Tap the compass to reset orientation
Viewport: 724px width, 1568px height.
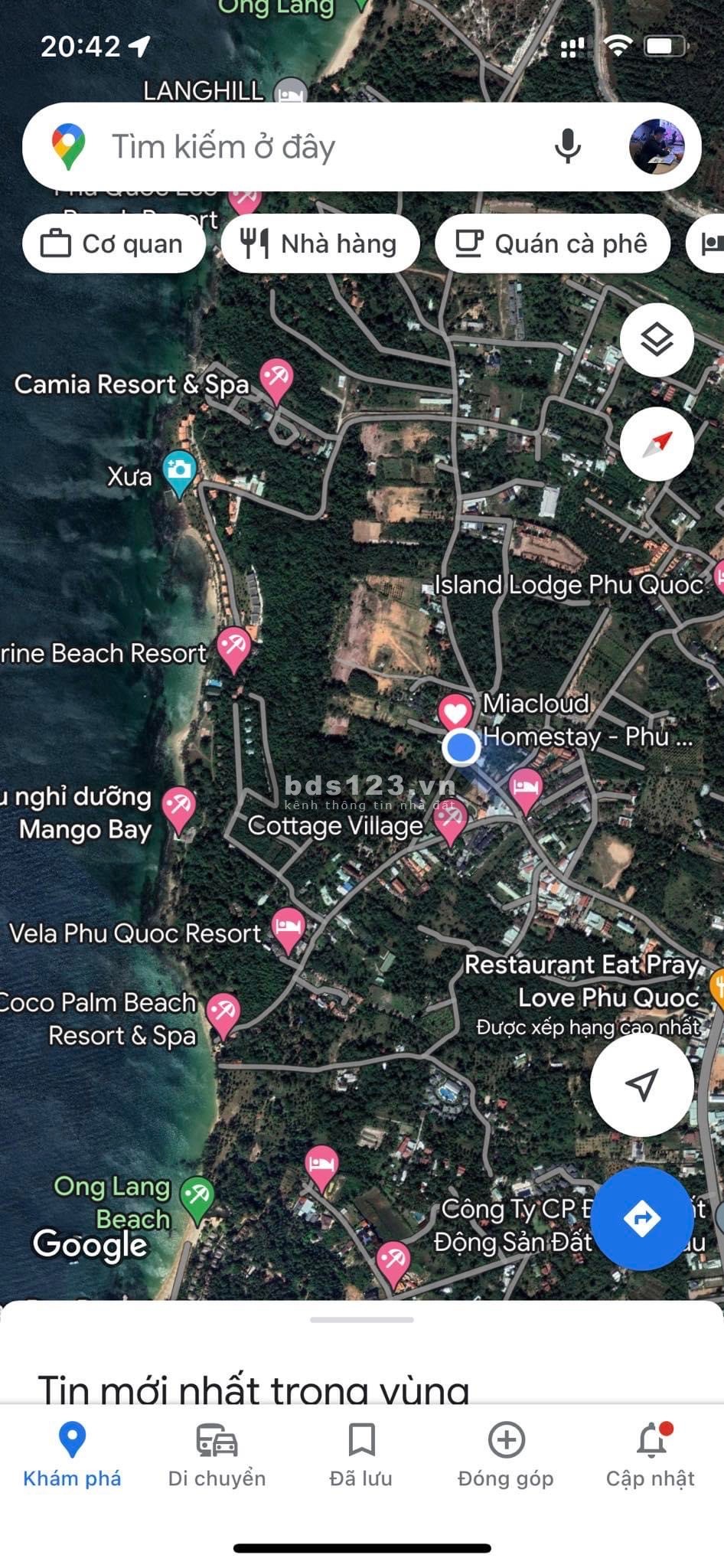656,444
